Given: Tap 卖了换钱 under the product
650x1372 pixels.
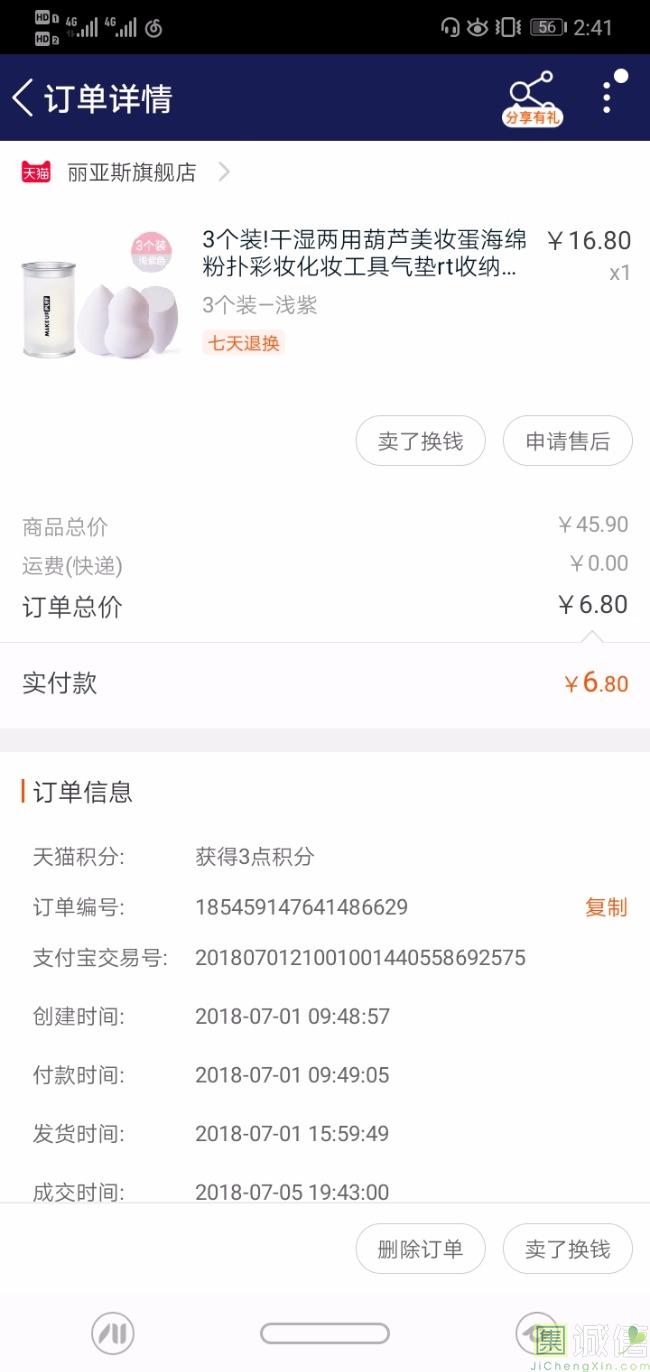Looking at the screenshot, I should (420, 441).
